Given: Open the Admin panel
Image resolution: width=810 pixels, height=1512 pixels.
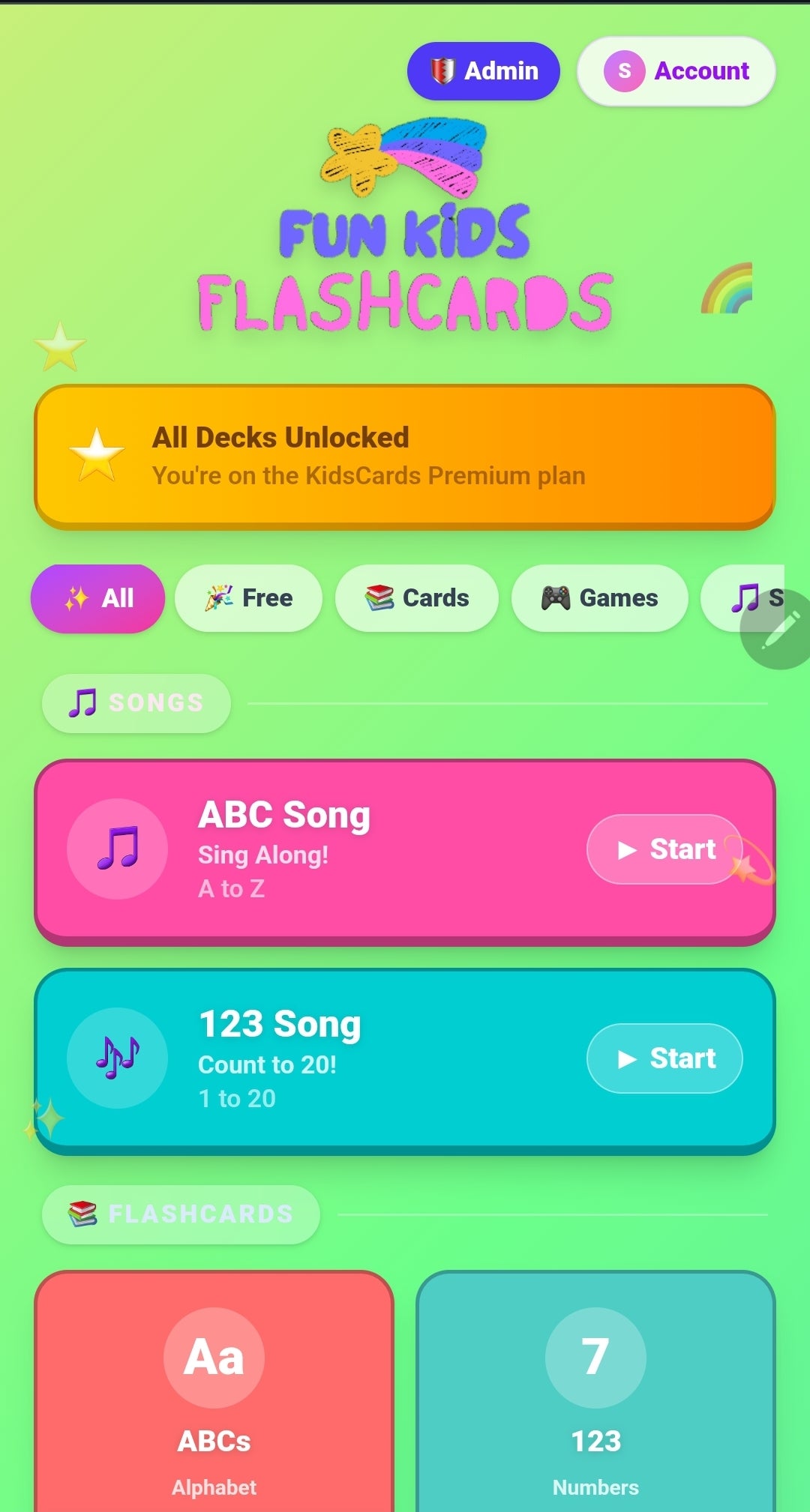Looking at the screenshot, I should click(x=483, y=71).
